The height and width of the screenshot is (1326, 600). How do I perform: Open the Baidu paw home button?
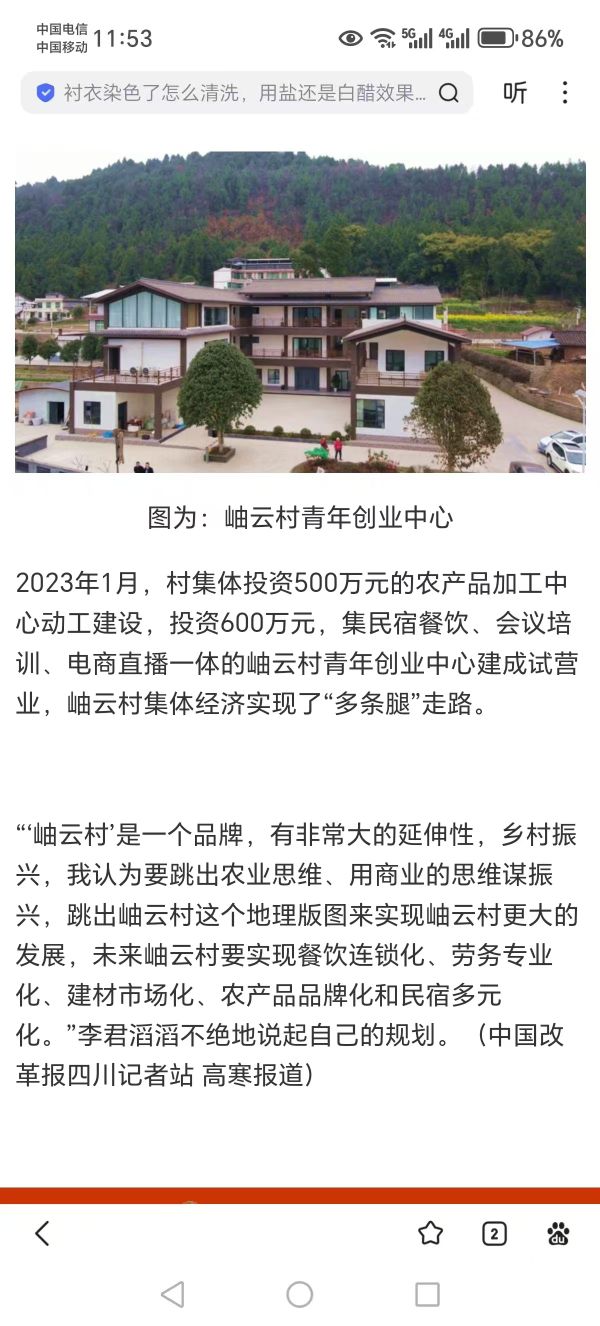point(558,1233)
